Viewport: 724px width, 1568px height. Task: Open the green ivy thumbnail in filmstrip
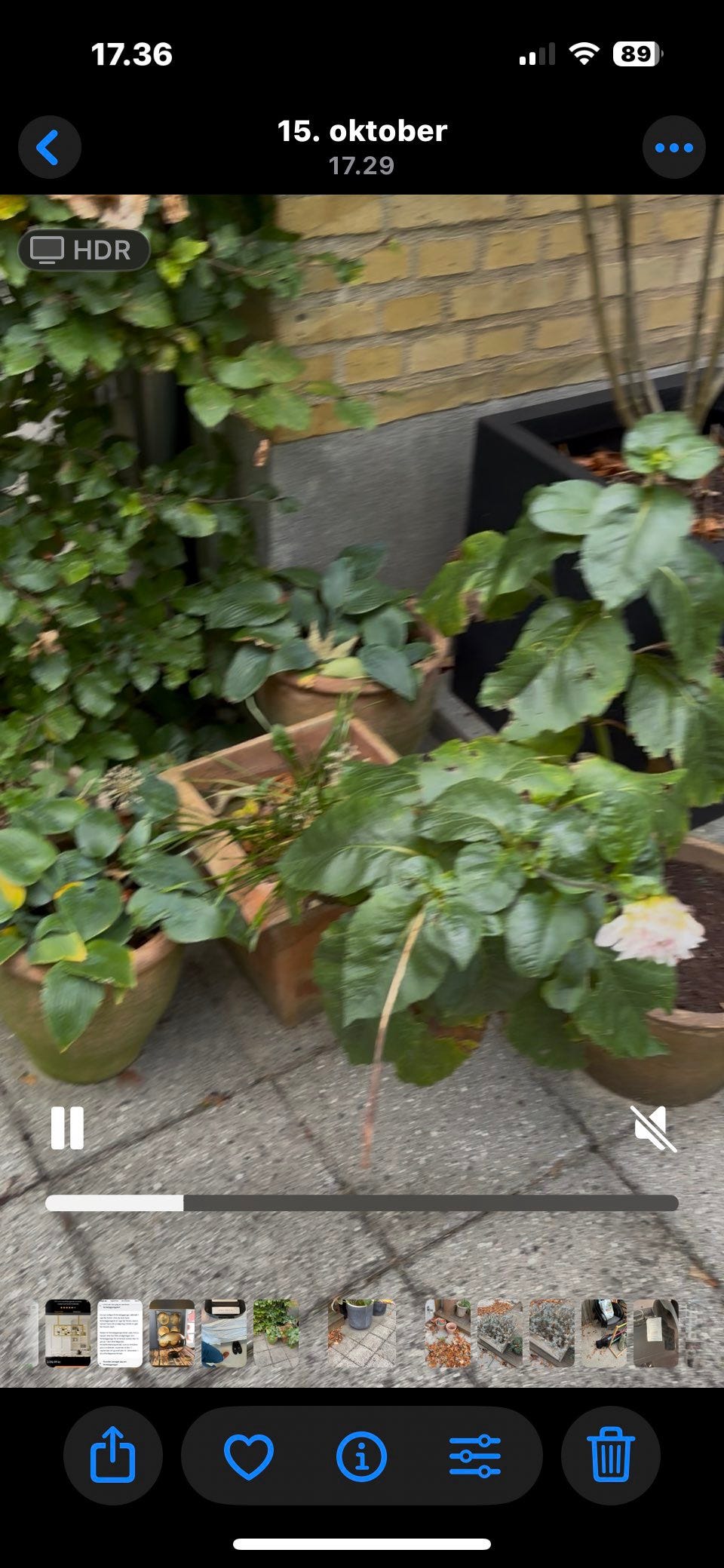[276, 1333]
